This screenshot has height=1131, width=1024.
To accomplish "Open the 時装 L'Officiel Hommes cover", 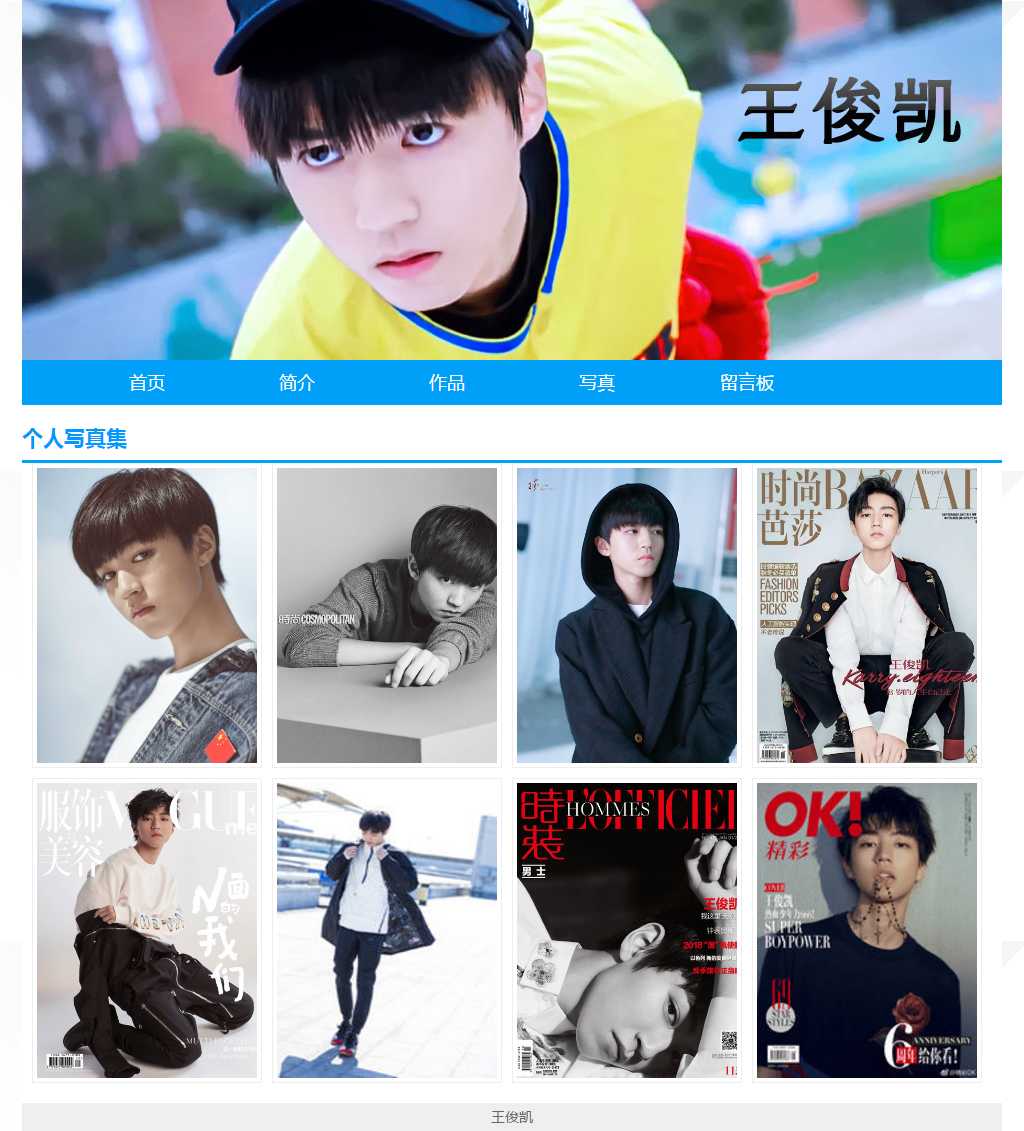I will pyautogui.click(x=627, y=930).
